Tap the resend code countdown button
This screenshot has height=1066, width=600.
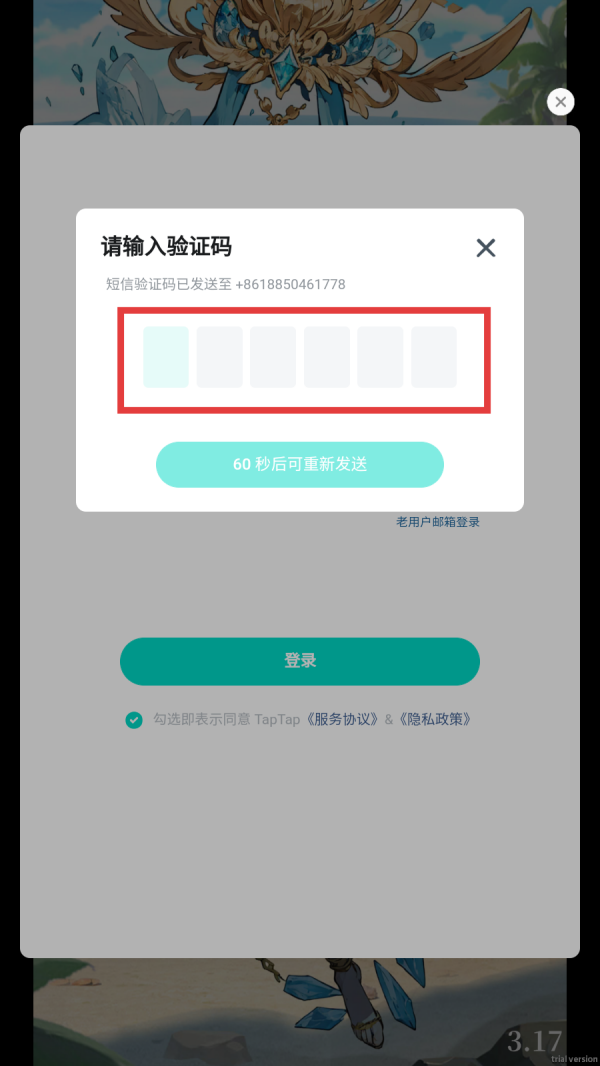click(299, 465)
